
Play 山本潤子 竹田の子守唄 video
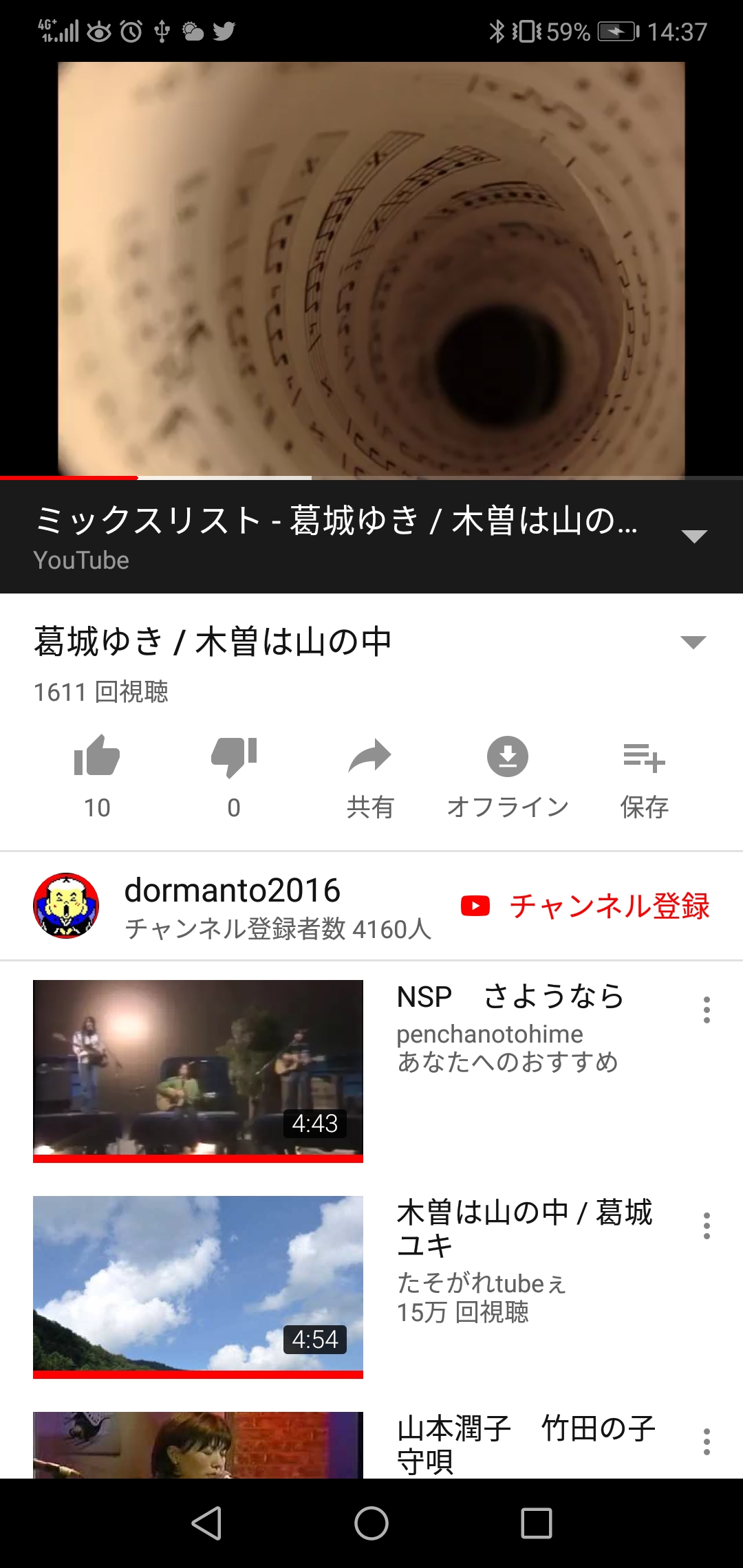pyautogui.click(x=198, y=1444)
